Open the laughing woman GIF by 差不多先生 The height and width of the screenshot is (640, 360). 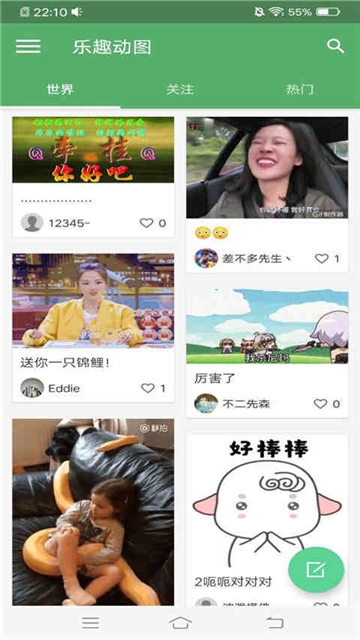coord(267,167)
